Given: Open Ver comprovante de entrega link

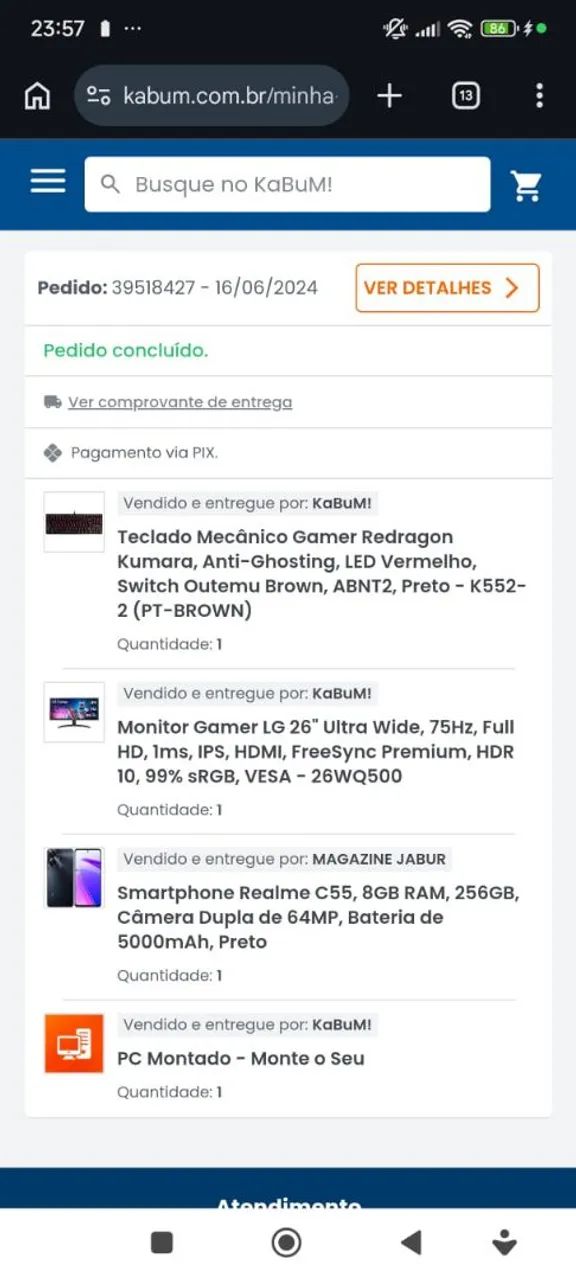Looking at the screenshot, I should (180, 402).
